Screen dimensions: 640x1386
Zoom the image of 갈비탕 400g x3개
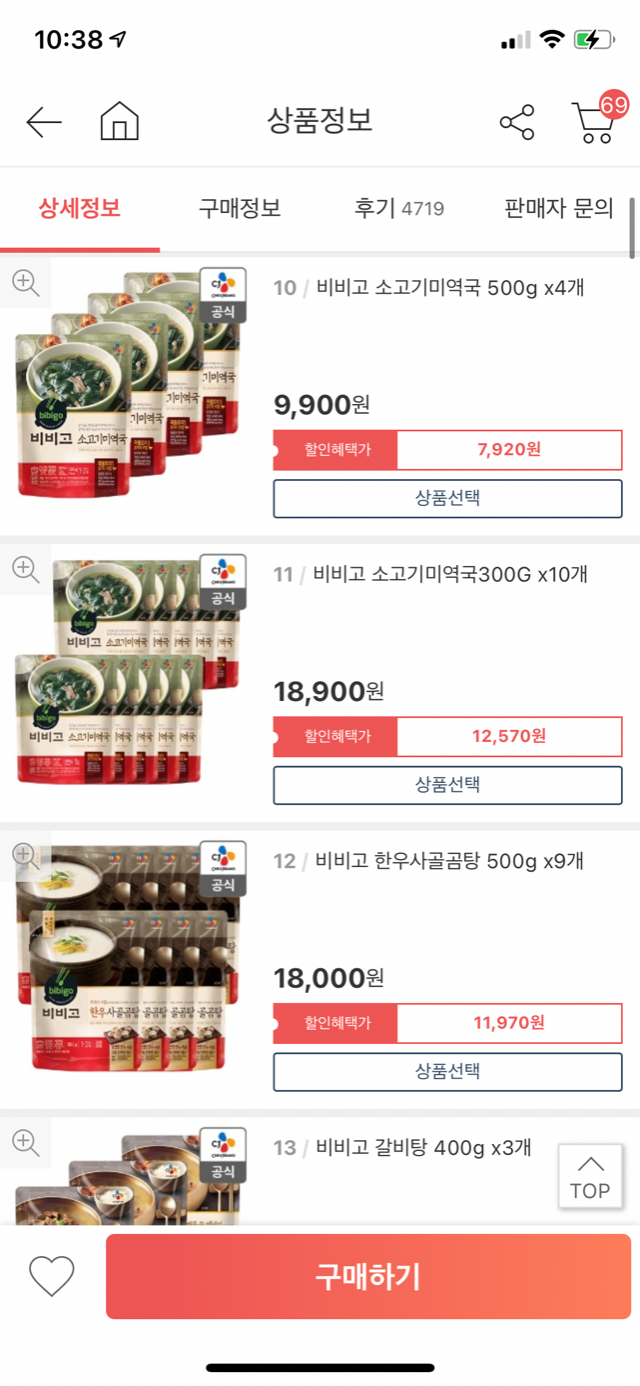[25, 1141]
